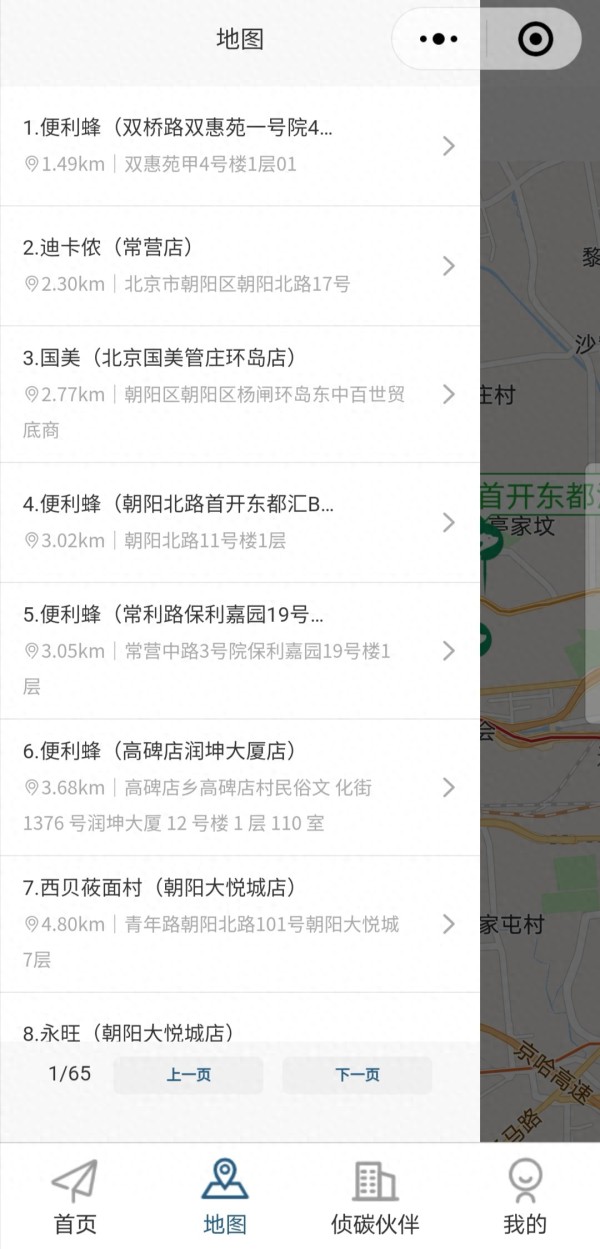Open 国美（北京国美管庄环岛店）
Viewport: 600px width, 1249px height.
[240, 394]
